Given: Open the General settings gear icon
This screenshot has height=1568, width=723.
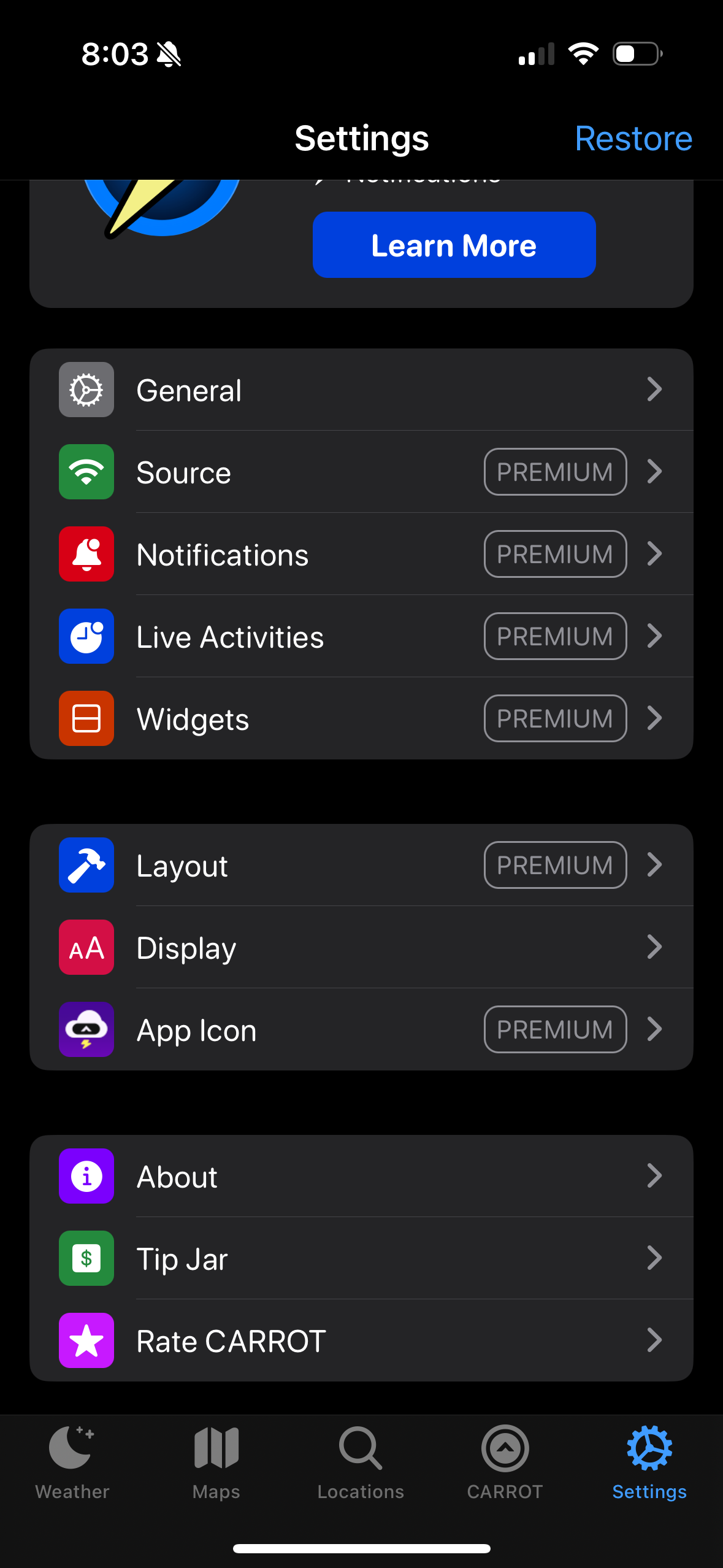Looking at the screenshot, I should [x=86, y=390].
